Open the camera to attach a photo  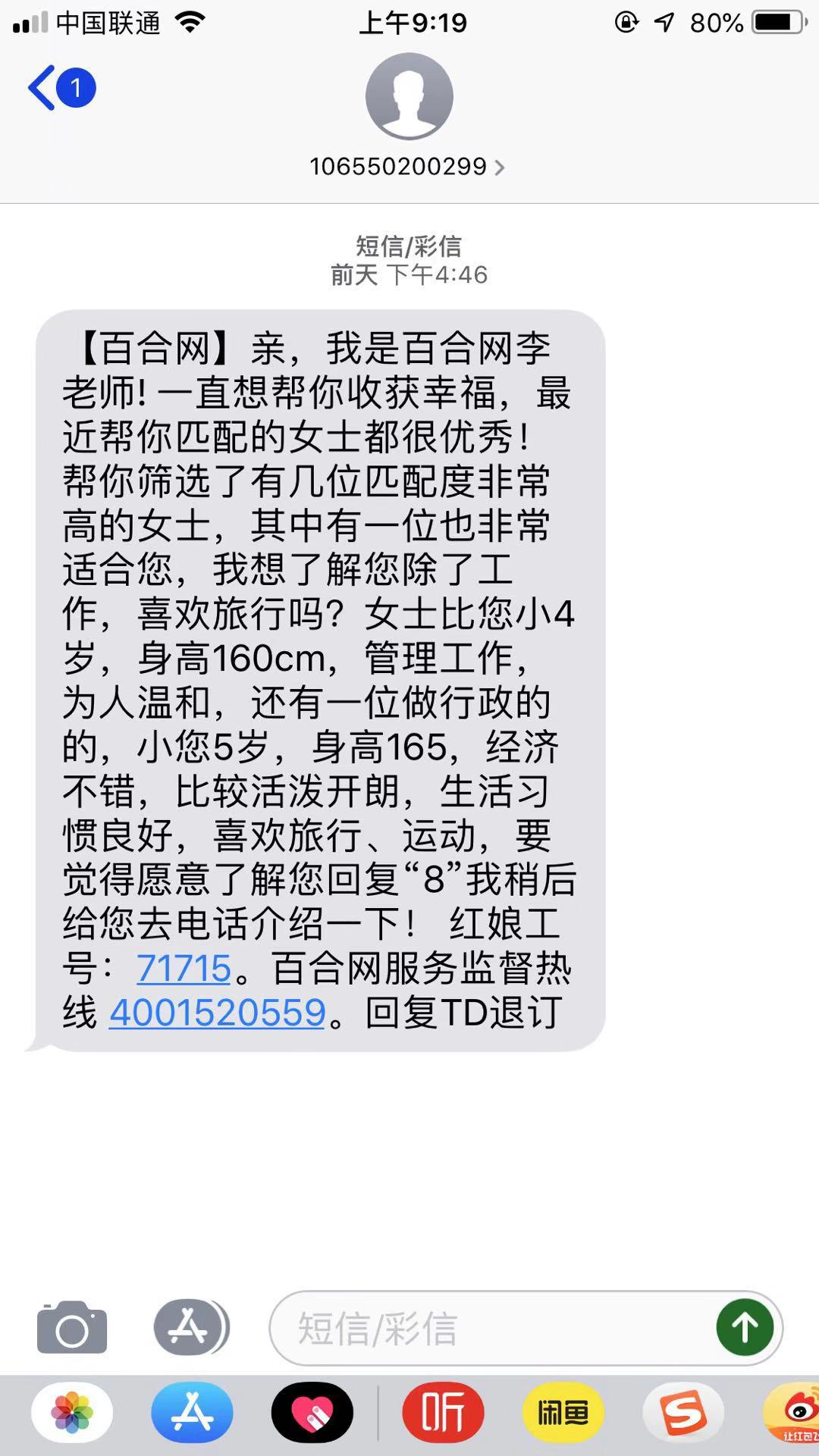click(72, 1327)
